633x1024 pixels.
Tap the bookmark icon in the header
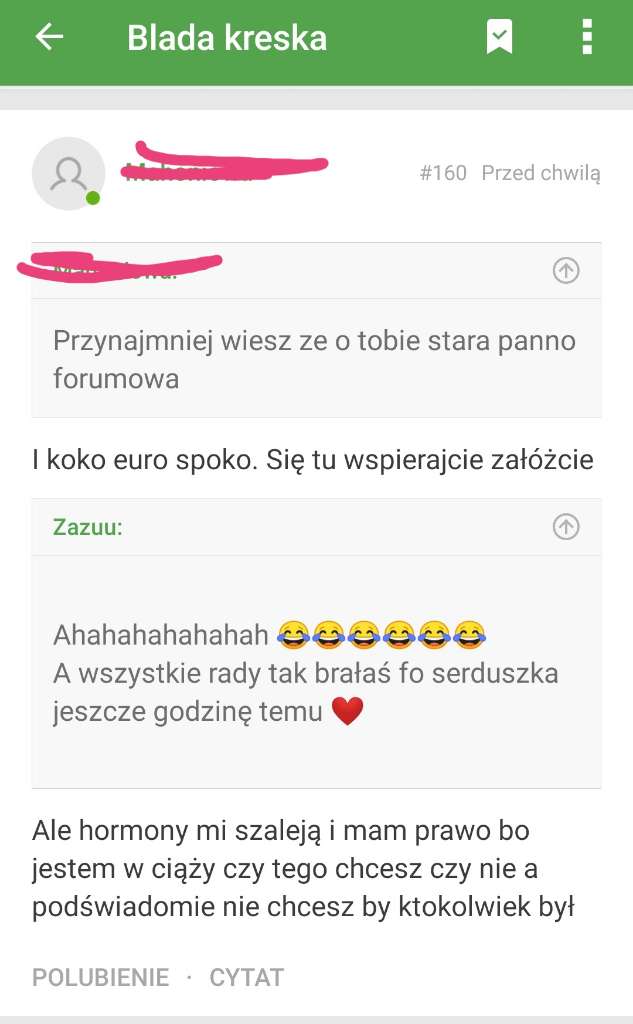[x=499, y=38]
